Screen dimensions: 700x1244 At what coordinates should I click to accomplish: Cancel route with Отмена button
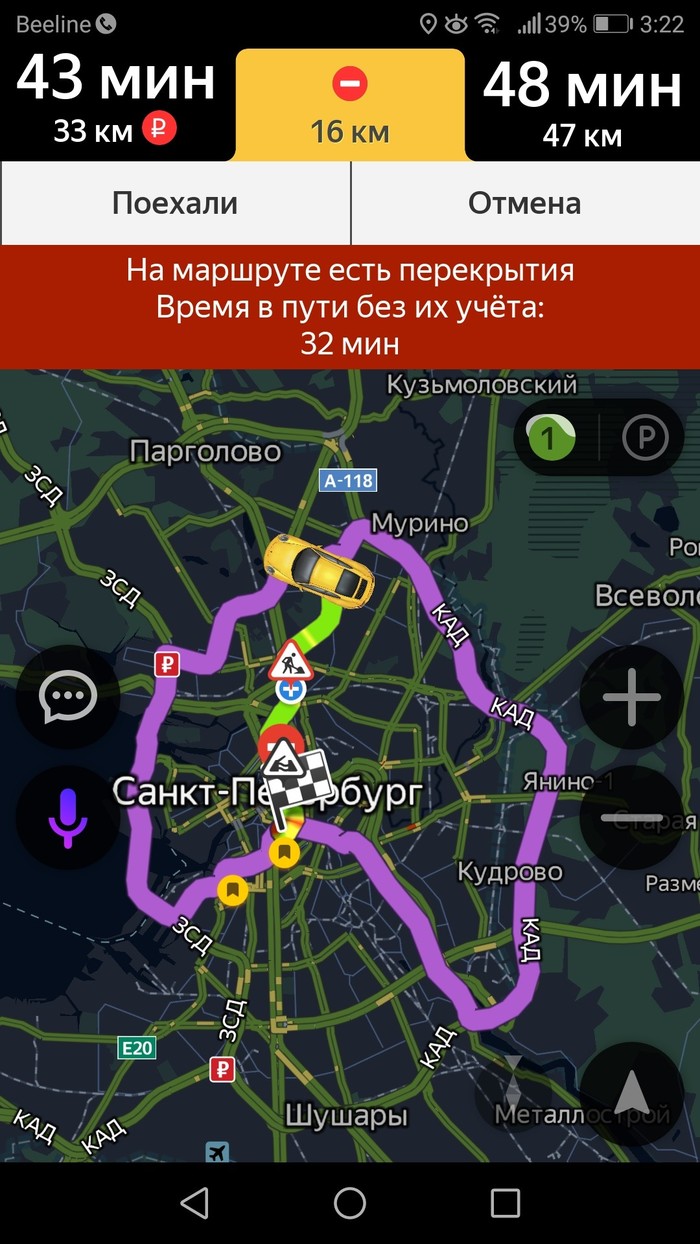[525, 203]
